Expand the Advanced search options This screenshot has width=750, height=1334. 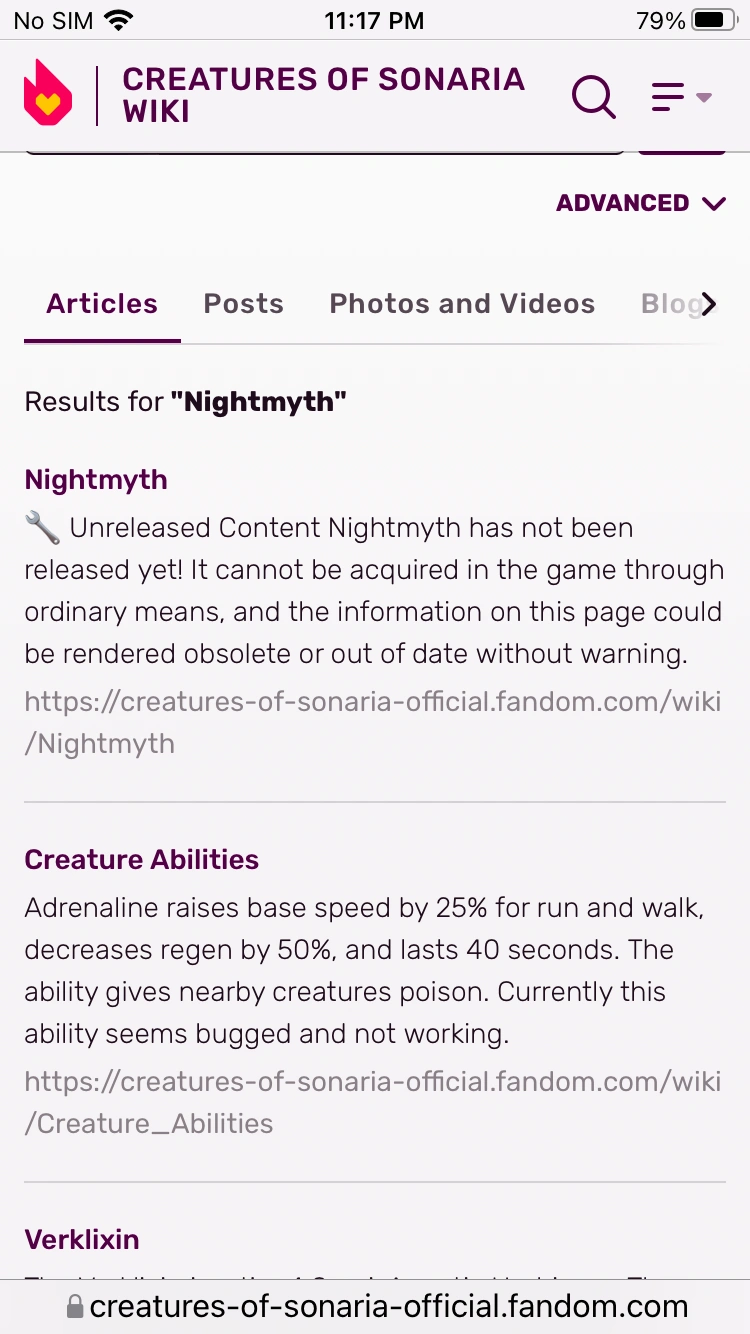(x=640, y=203)
